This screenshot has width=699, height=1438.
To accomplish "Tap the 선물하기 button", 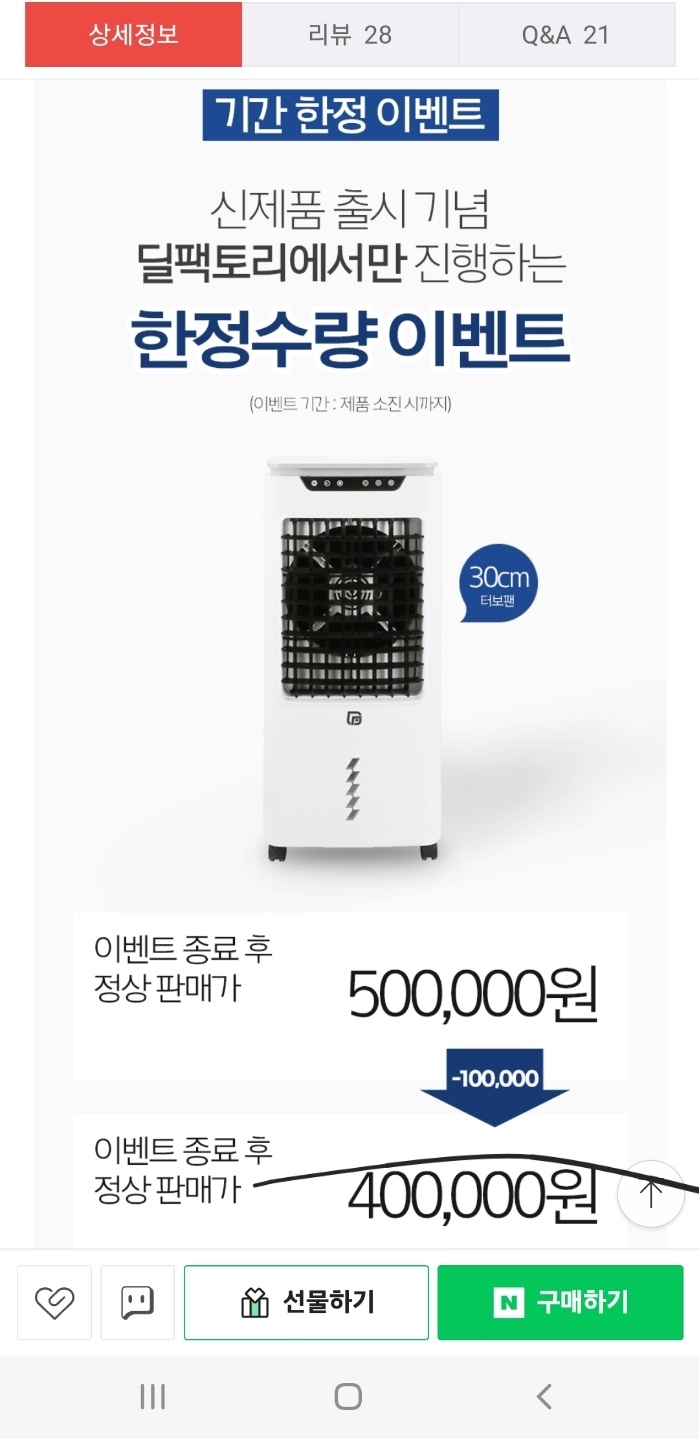I will [306, 1302].
